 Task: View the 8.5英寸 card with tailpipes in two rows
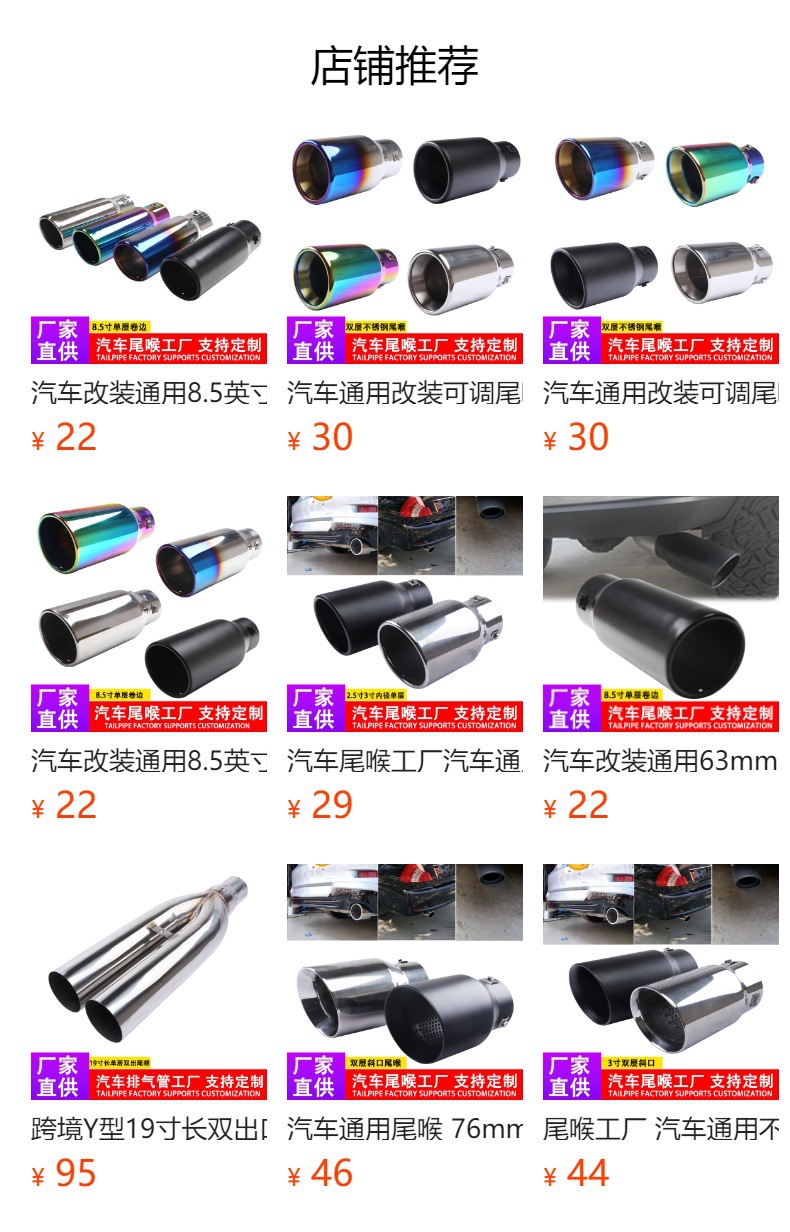149,614
